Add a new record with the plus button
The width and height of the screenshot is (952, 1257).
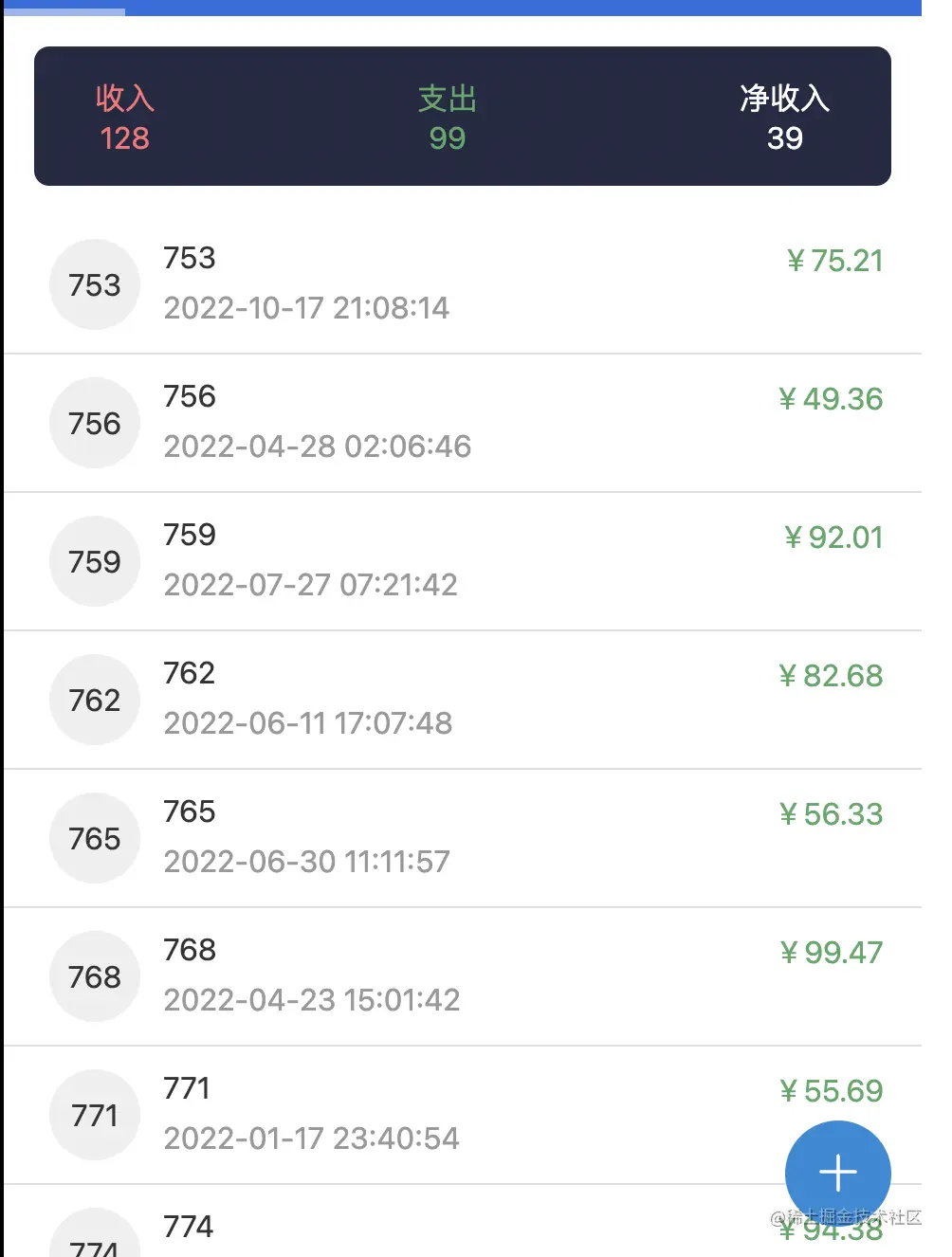click(837, 1173)
